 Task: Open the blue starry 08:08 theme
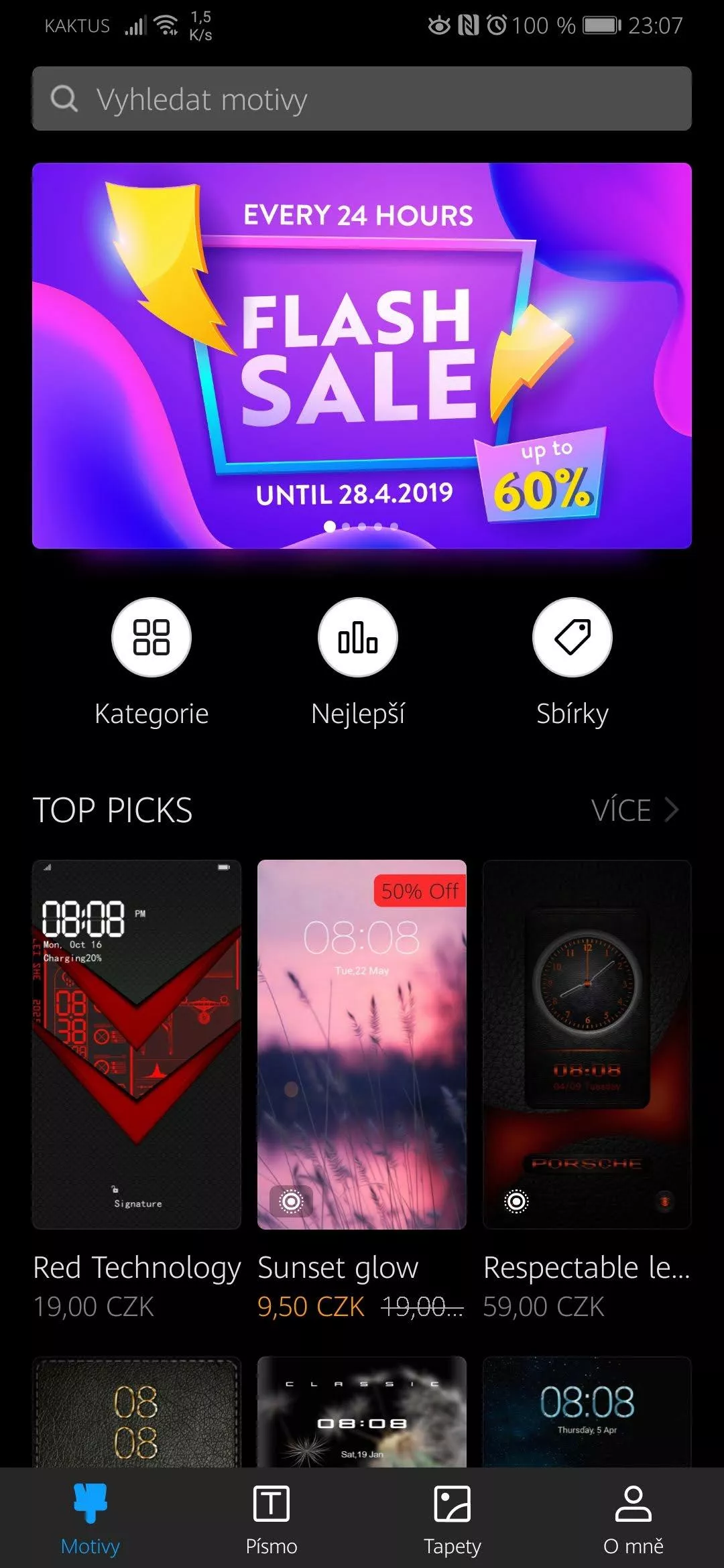(x=587, y=1412)
